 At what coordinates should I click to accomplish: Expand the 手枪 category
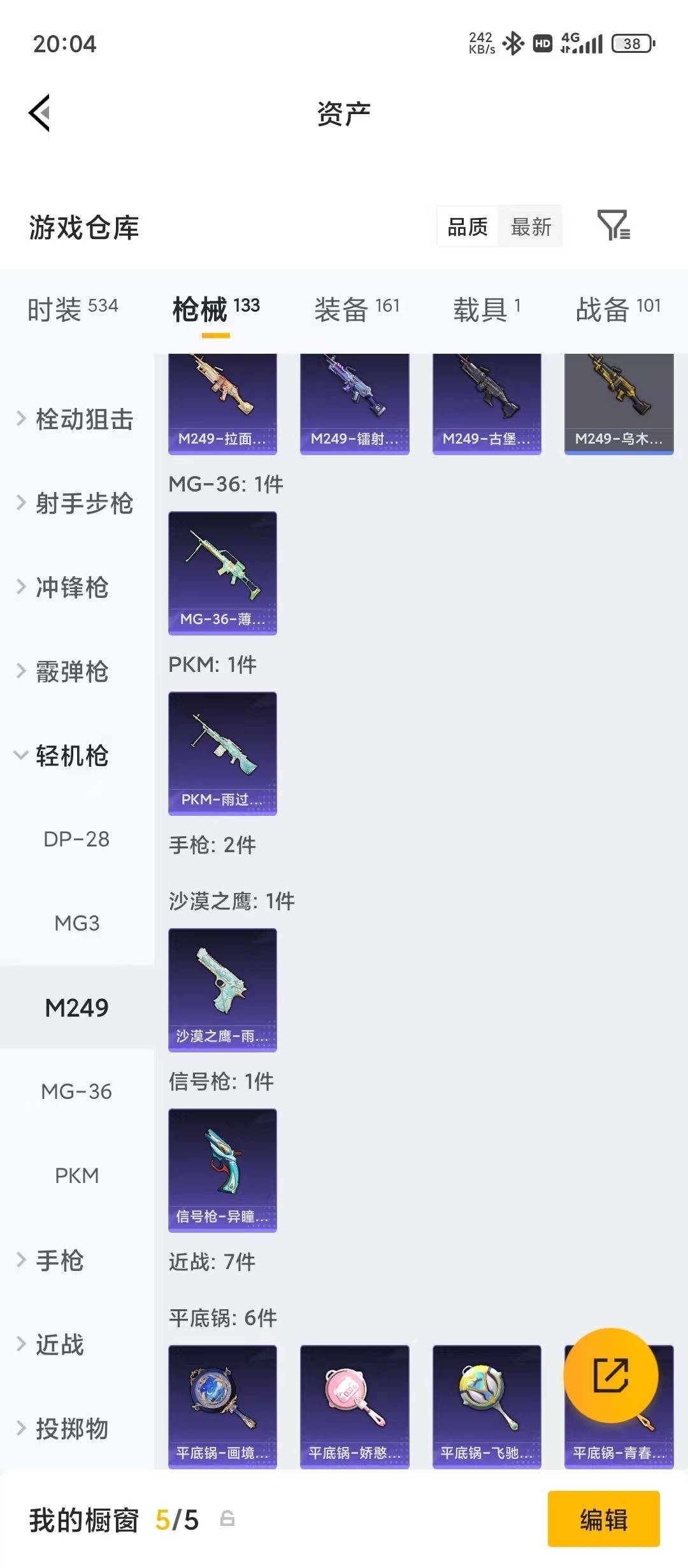pyautogui.click(x=61, y=1260)
